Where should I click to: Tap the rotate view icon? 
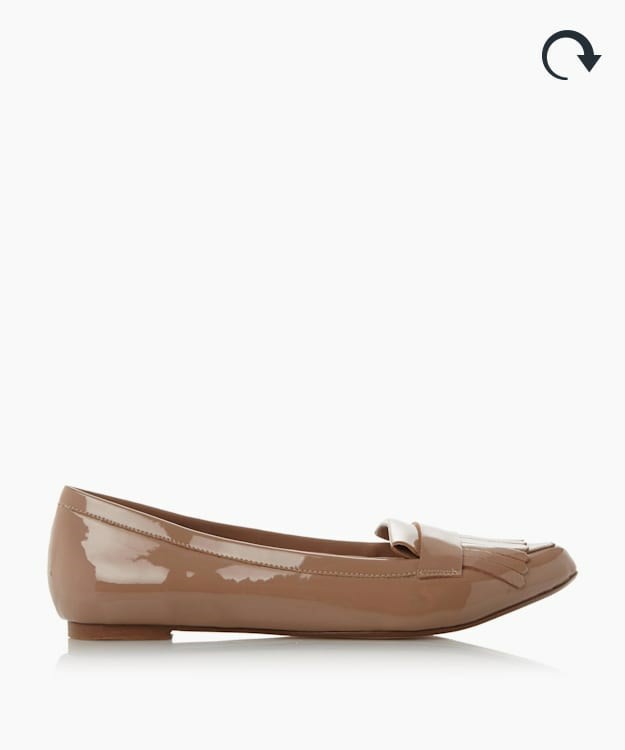click(x=570, y=55)
